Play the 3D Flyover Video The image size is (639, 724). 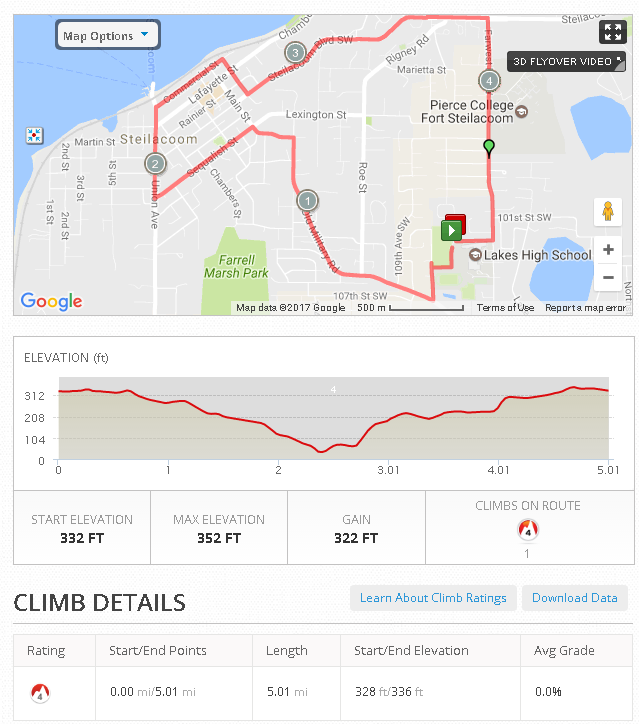[x=566, y=61]
